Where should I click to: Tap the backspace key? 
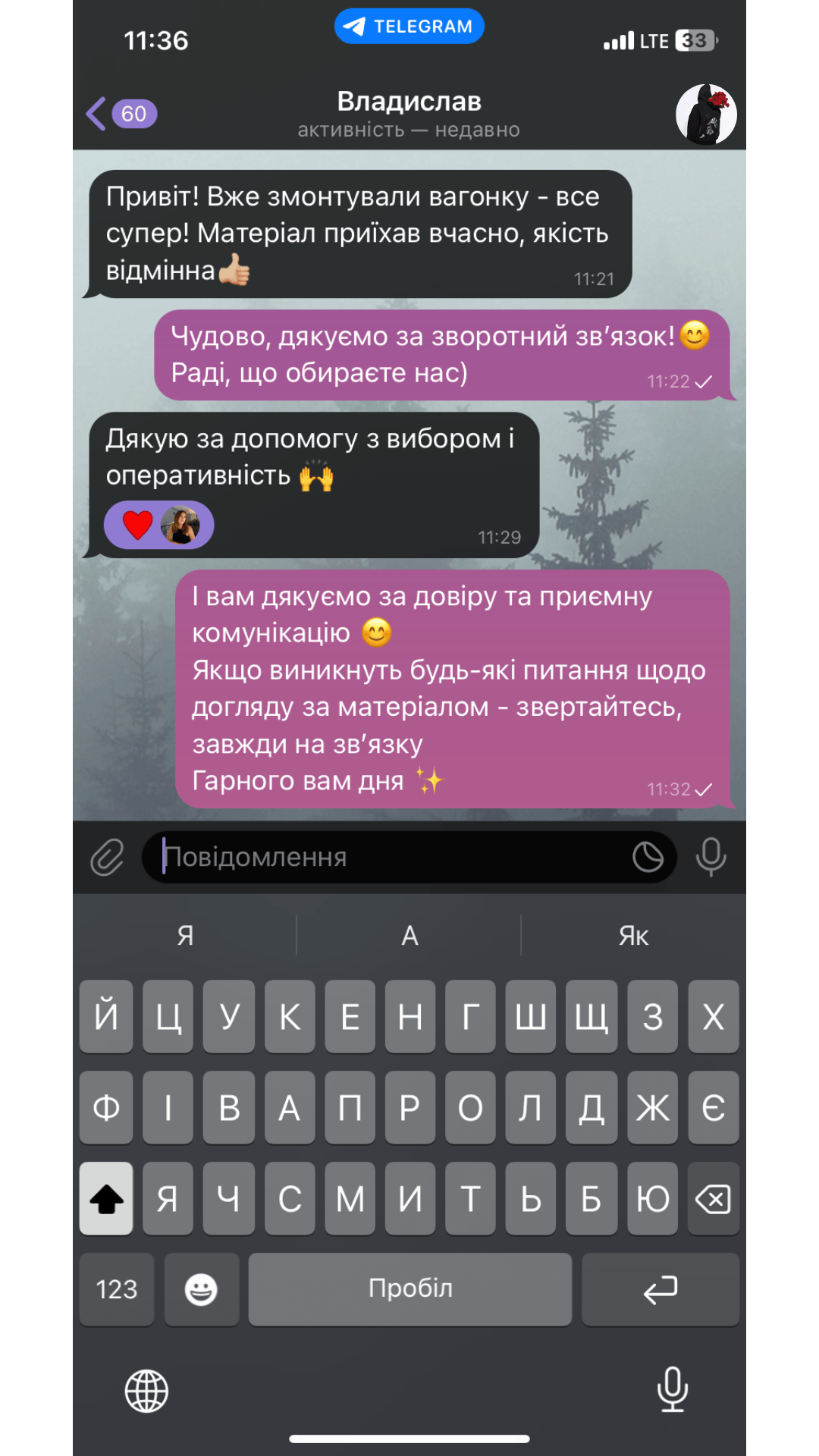click(713, 1199)
